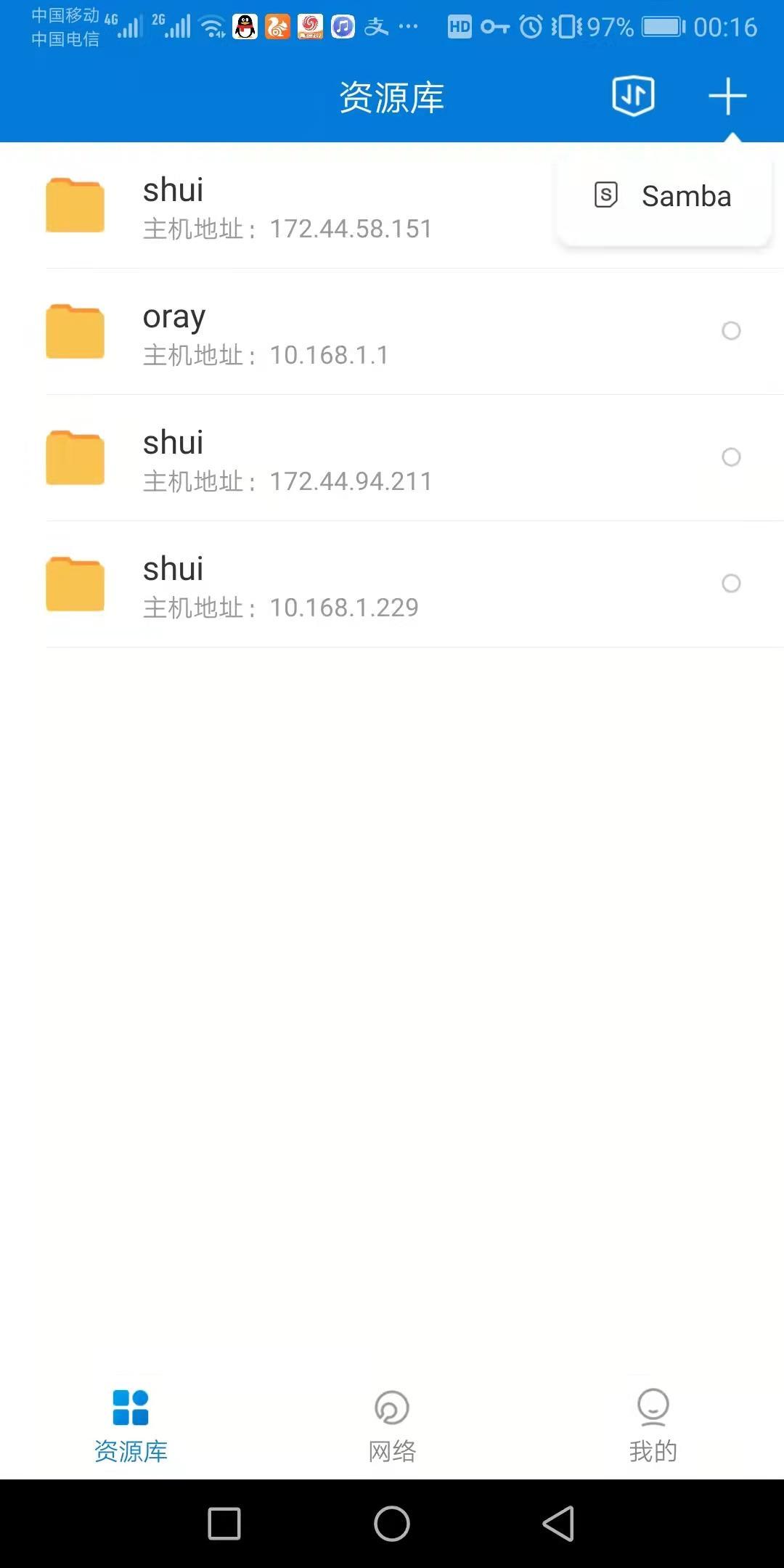Tap the plus add button
This screenshot has height=1568, width=784.
pyautogui.click(x=727, y=97)
